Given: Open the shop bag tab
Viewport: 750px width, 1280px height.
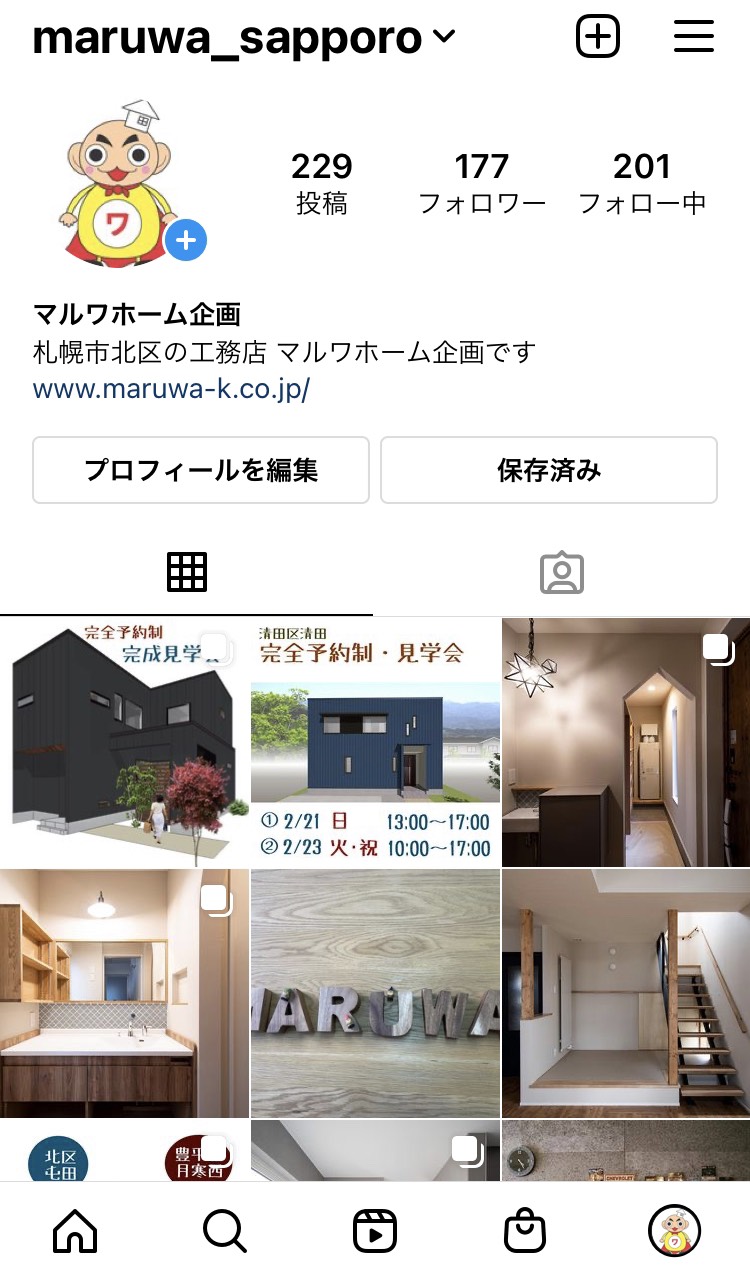Looking at the screenshot, I should (x=525, y=1231).
